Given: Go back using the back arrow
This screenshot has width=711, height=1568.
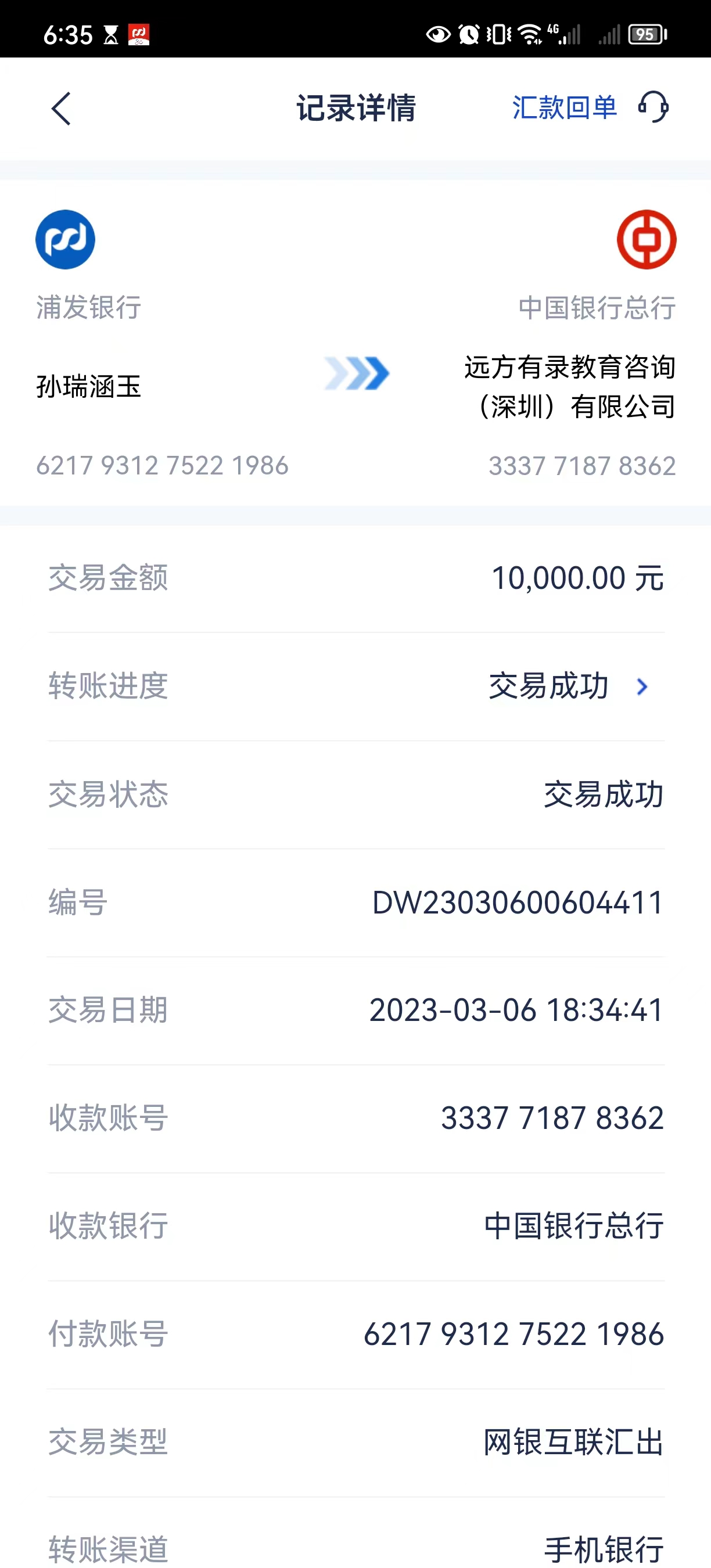Looking at the screenshot, I should pyautogui.click(x=61, y=109).
